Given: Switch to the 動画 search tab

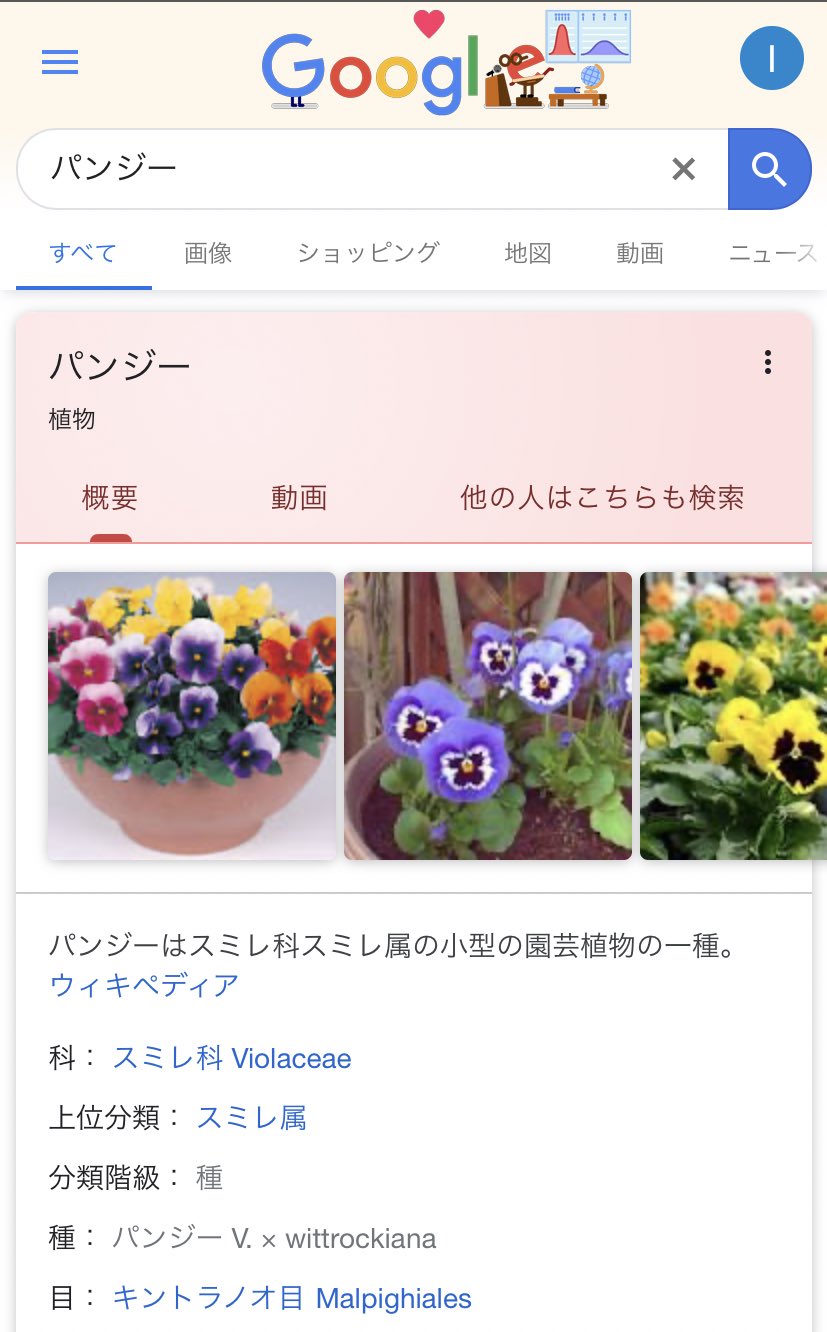Looking at the screenshot, I should 640,253.
